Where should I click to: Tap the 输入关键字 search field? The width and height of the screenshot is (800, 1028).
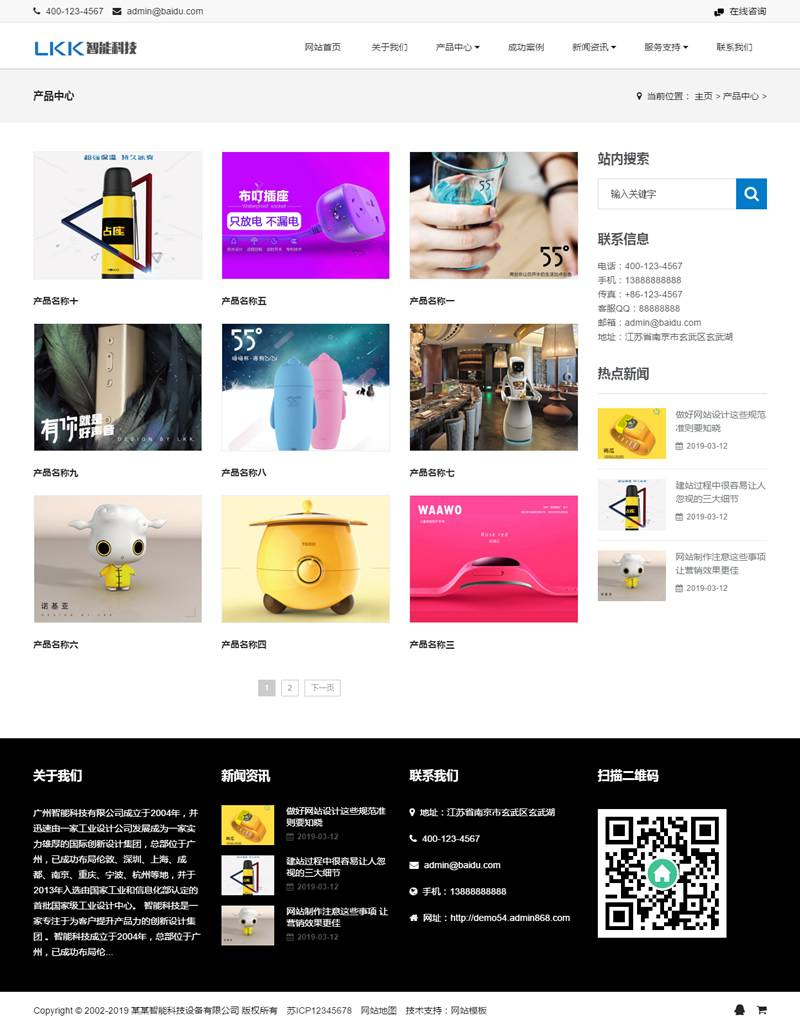[666, 194]
